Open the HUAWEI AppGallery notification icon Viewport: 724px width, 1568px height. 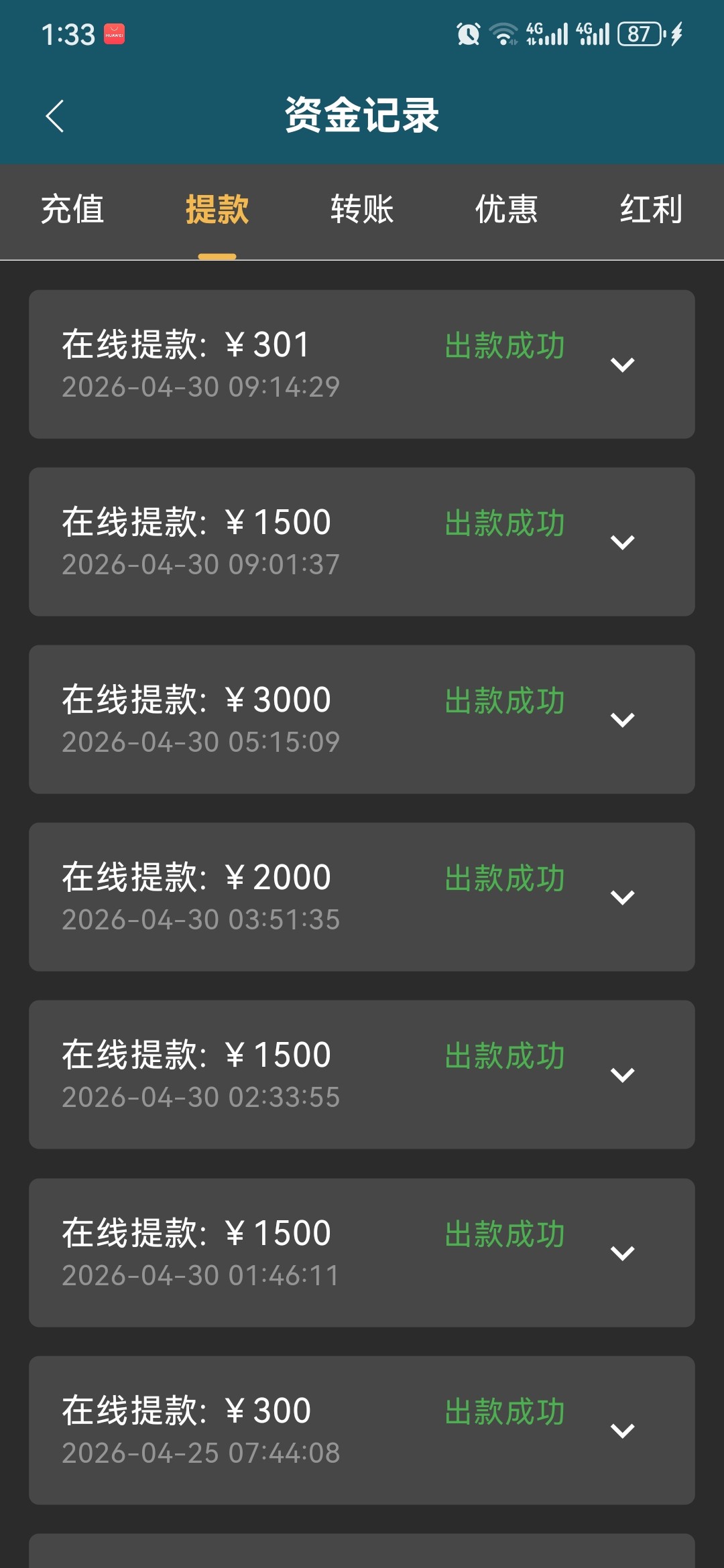tap(114, 35)
